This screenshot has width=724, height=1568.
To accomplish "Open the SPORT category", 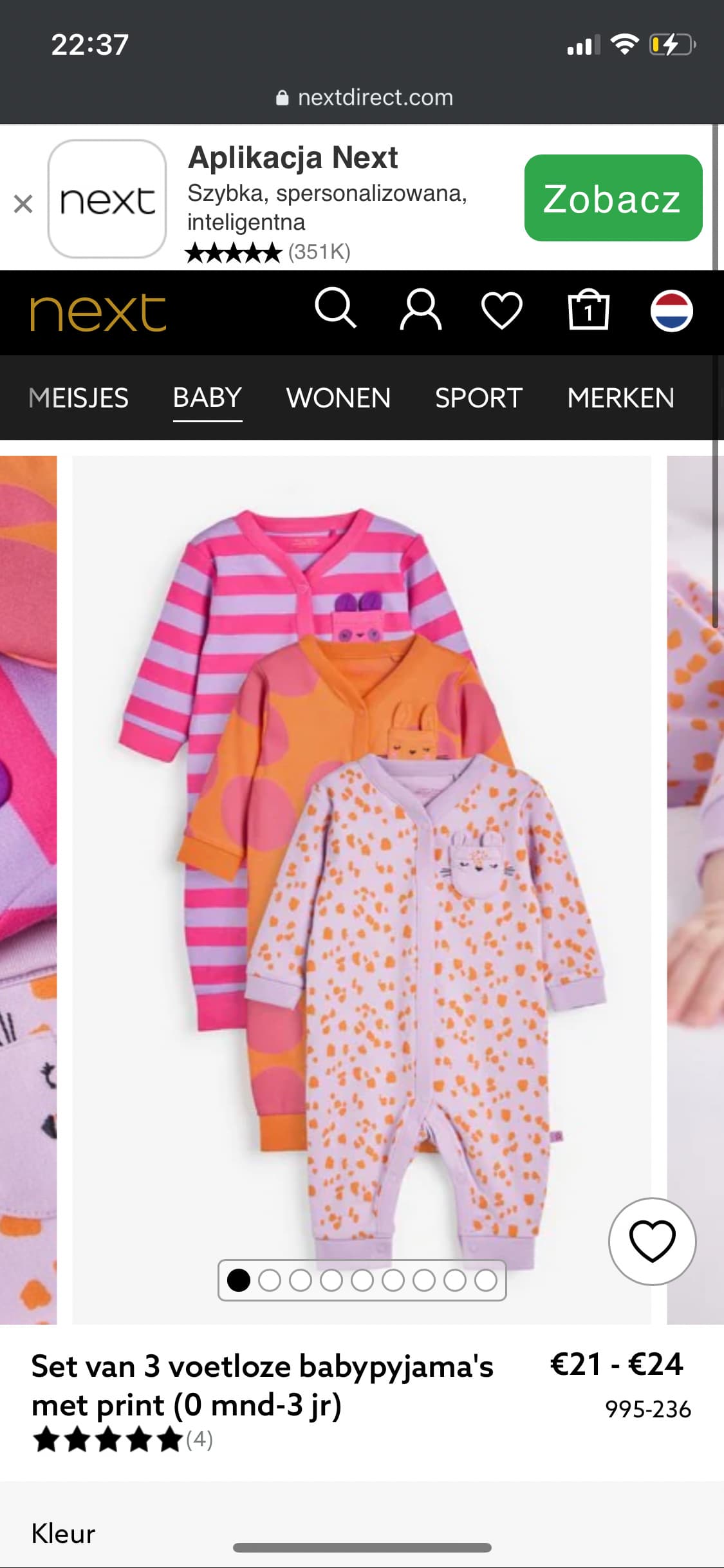I will click(x=479, y=398).
